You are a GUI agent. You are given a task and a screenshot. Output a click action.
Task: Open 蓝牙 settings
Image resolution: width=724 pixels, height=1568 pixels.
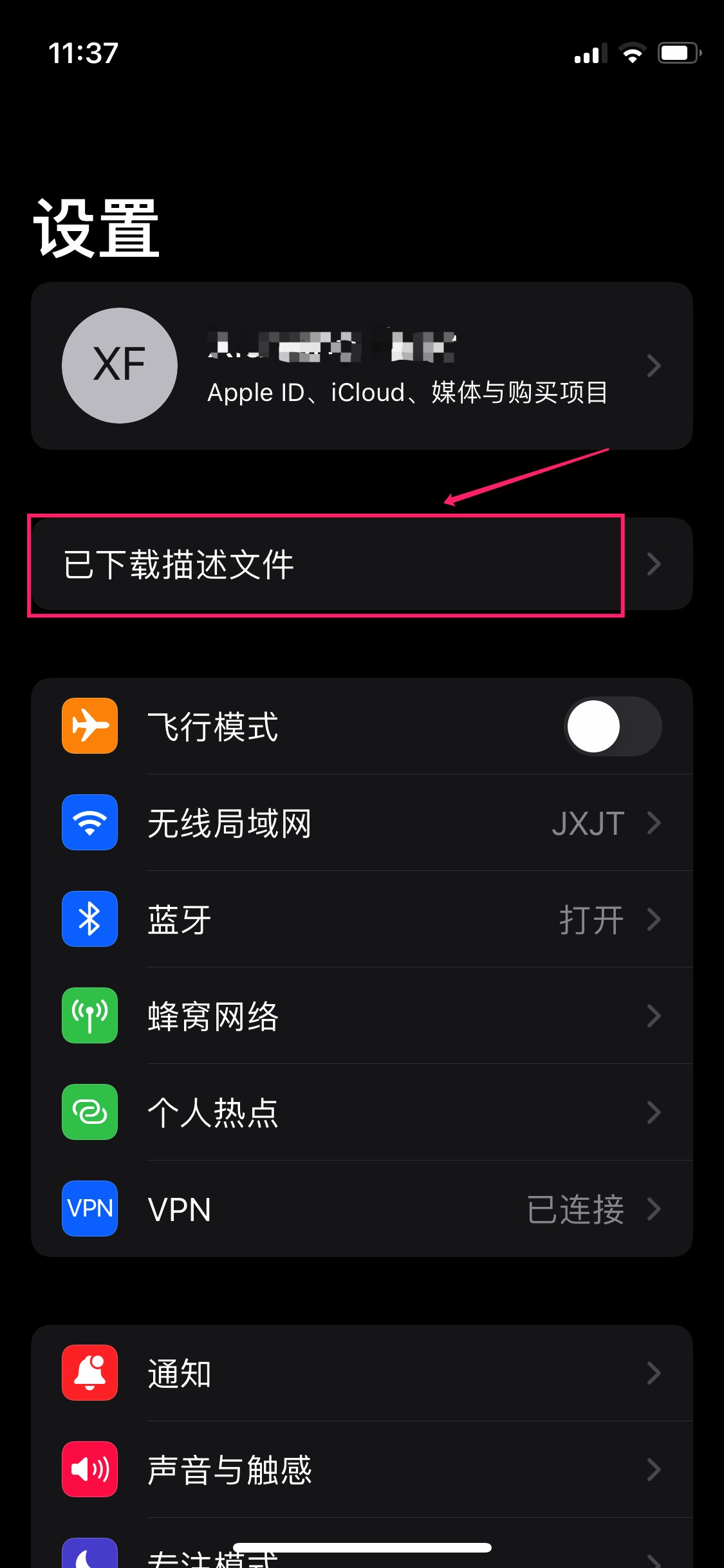click(x=362, y=919)
